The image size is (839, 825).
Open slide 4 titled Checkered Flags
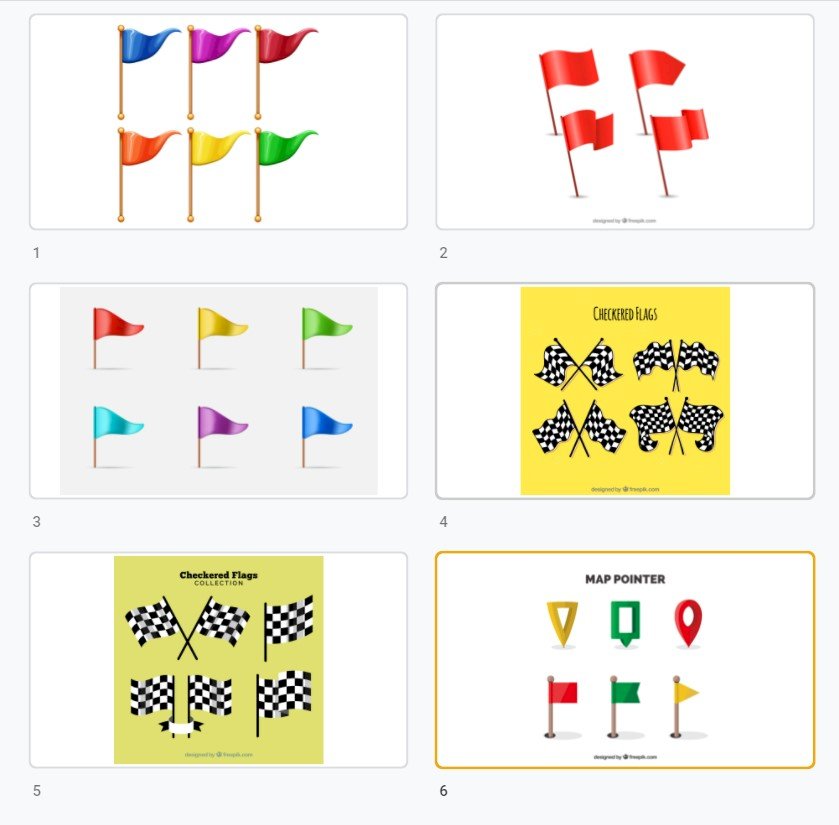click(625, 390)
